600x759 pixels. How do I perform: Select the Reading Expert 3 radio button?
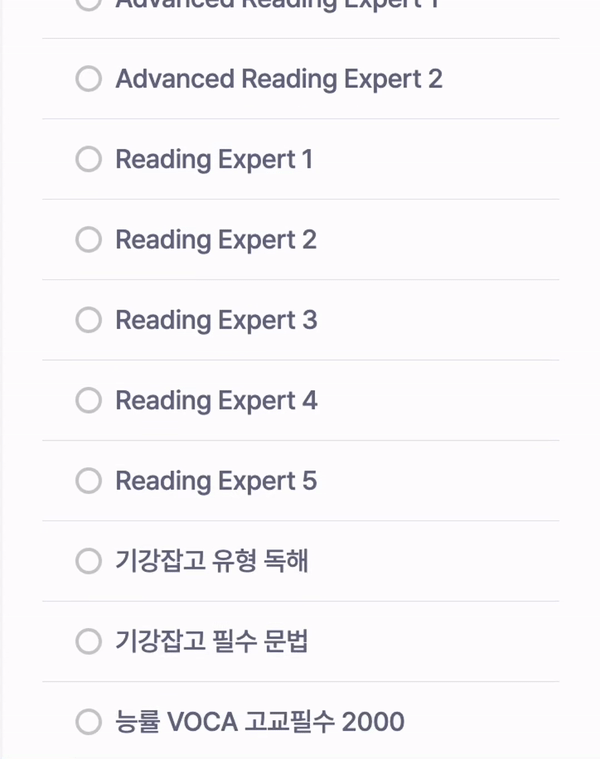pyautogui.click(x=89, y=320)
